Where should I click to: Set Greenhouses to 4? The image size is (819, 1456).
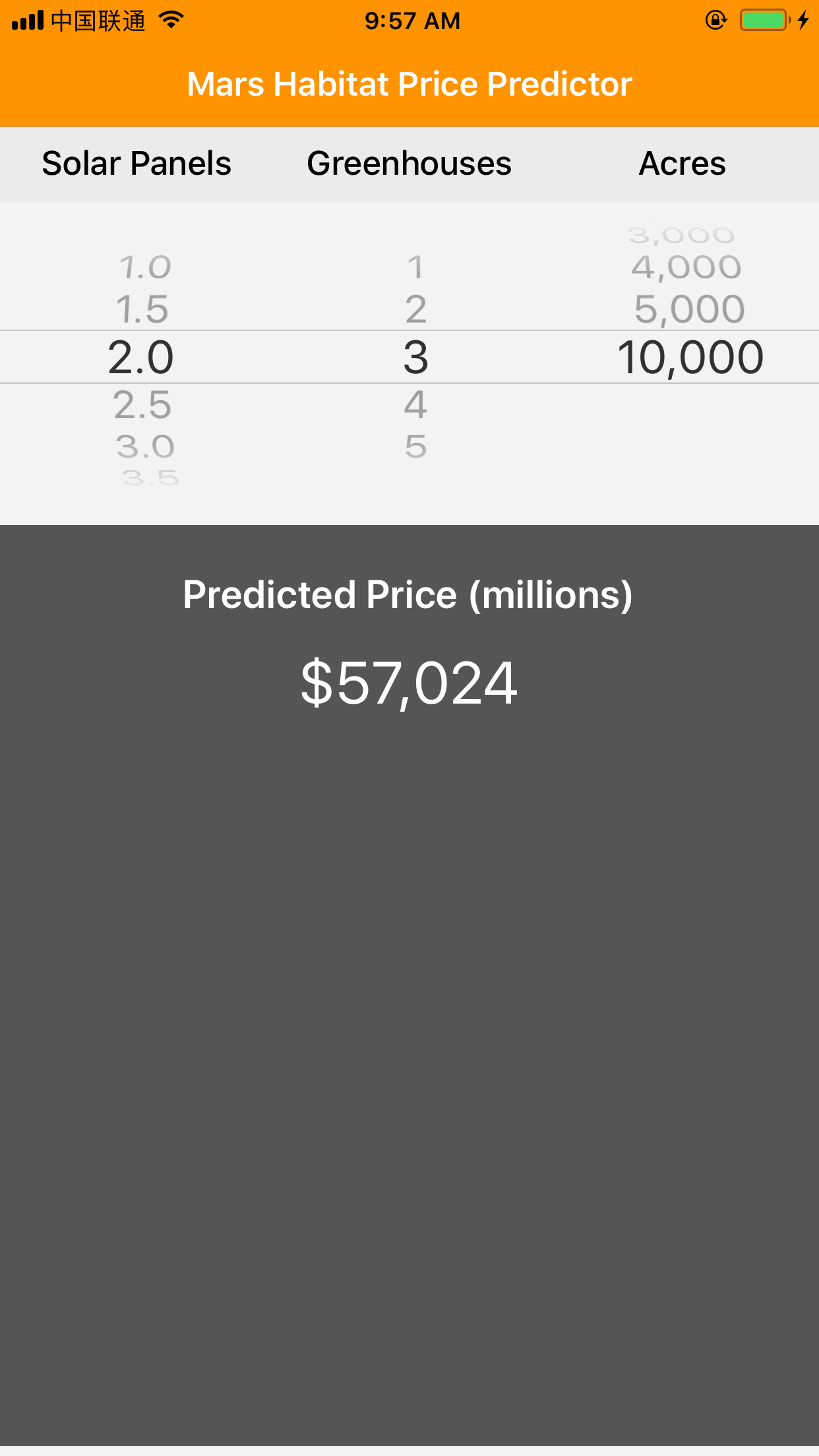click(415, 405)
